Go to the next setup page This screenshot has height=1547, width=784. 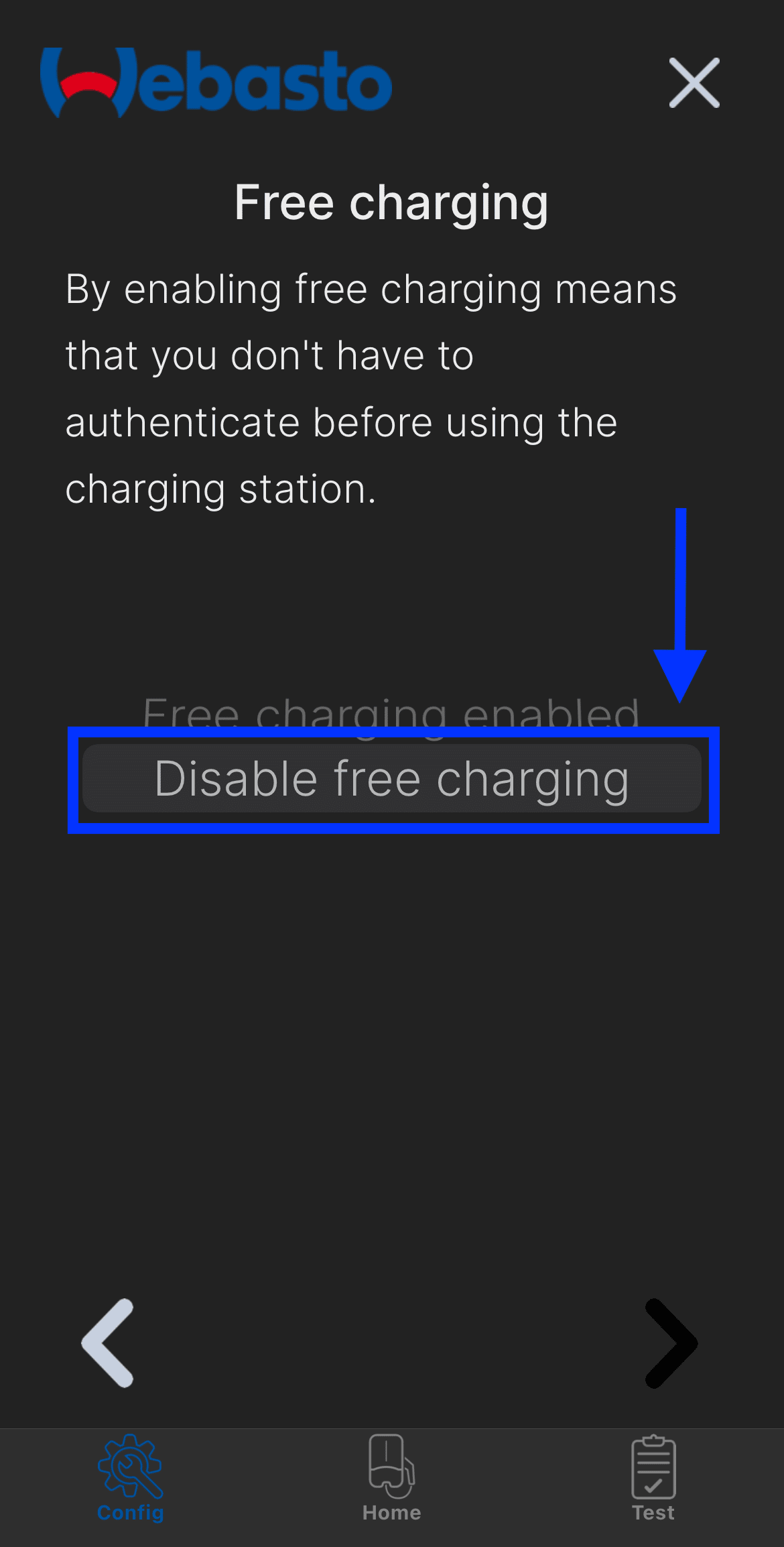pyautogui.click(x=671, y=1343)
